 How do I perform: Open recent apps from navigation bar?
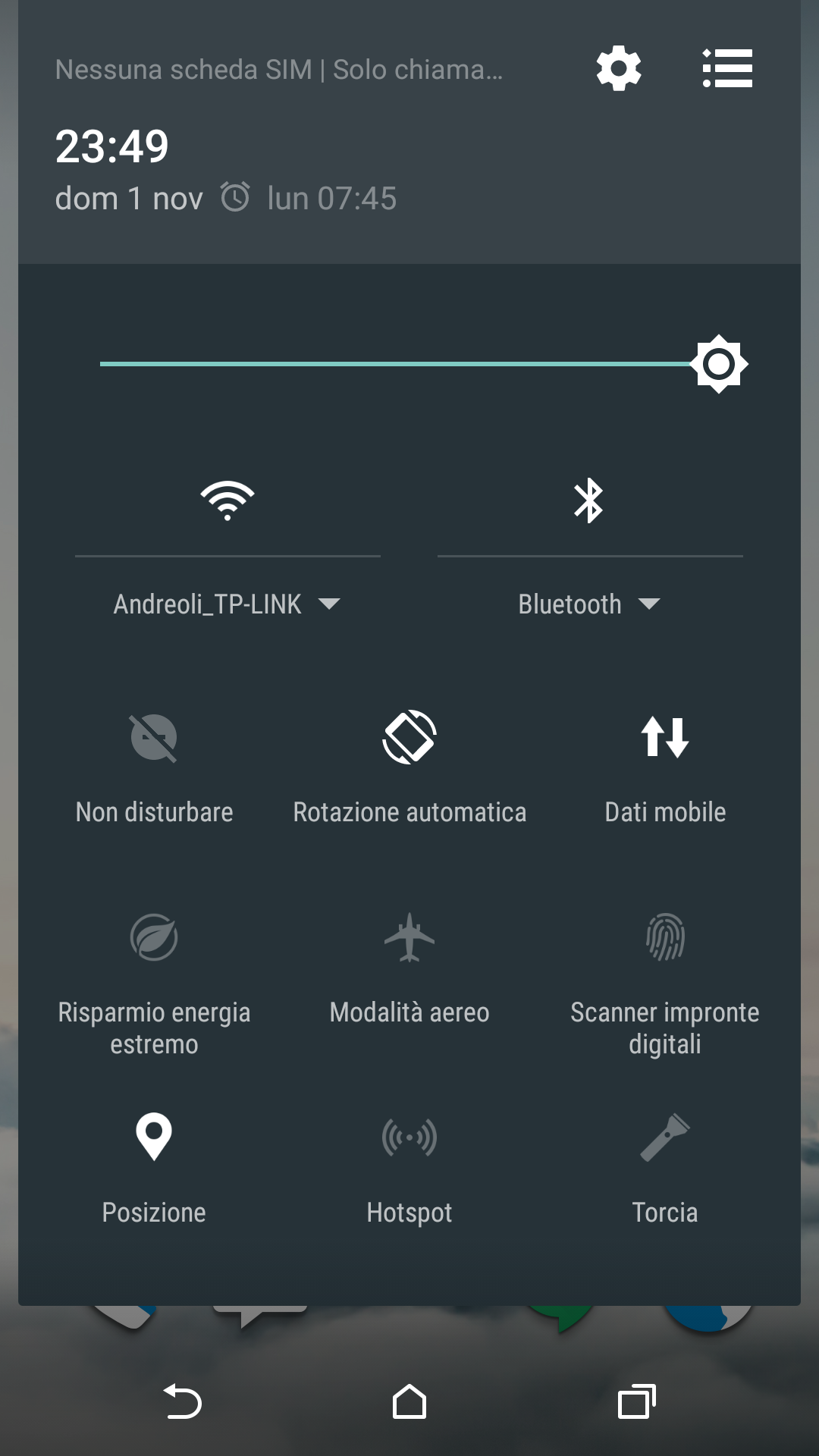637,1401
